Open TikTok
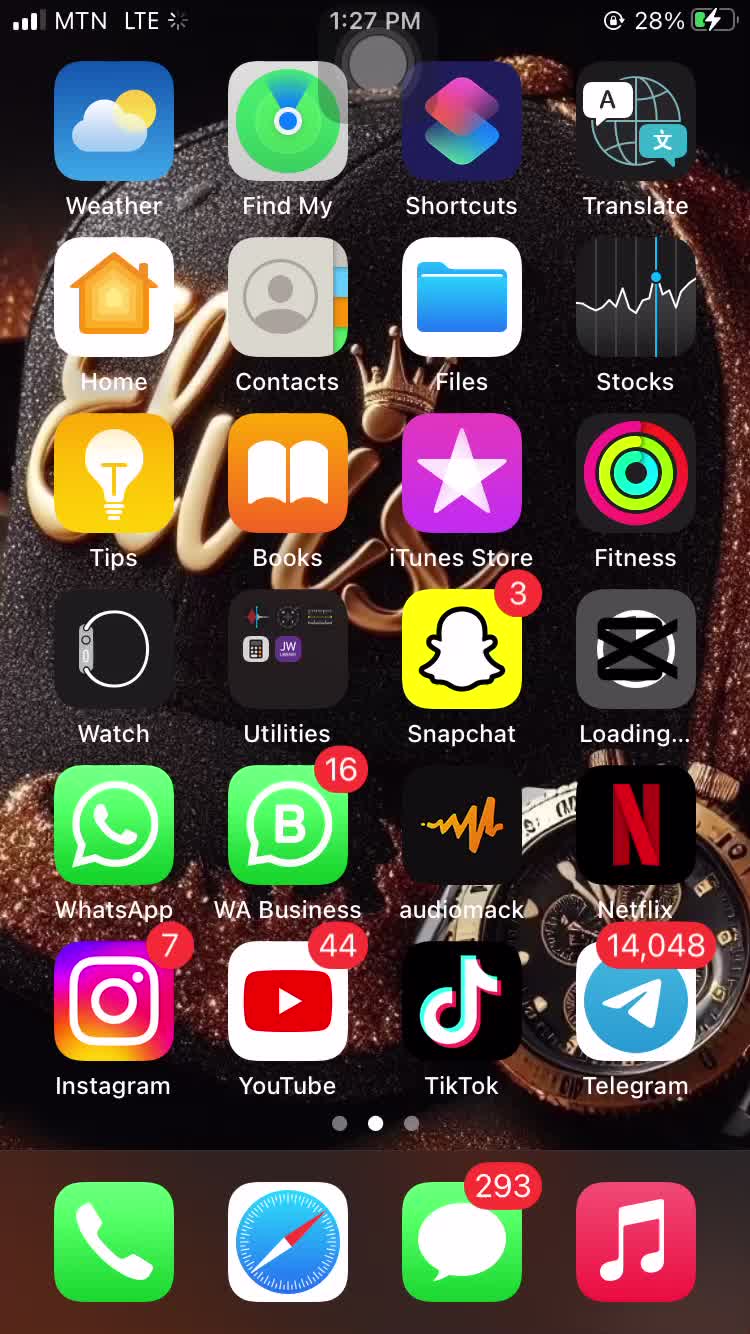 click(x=462, y=1001)
